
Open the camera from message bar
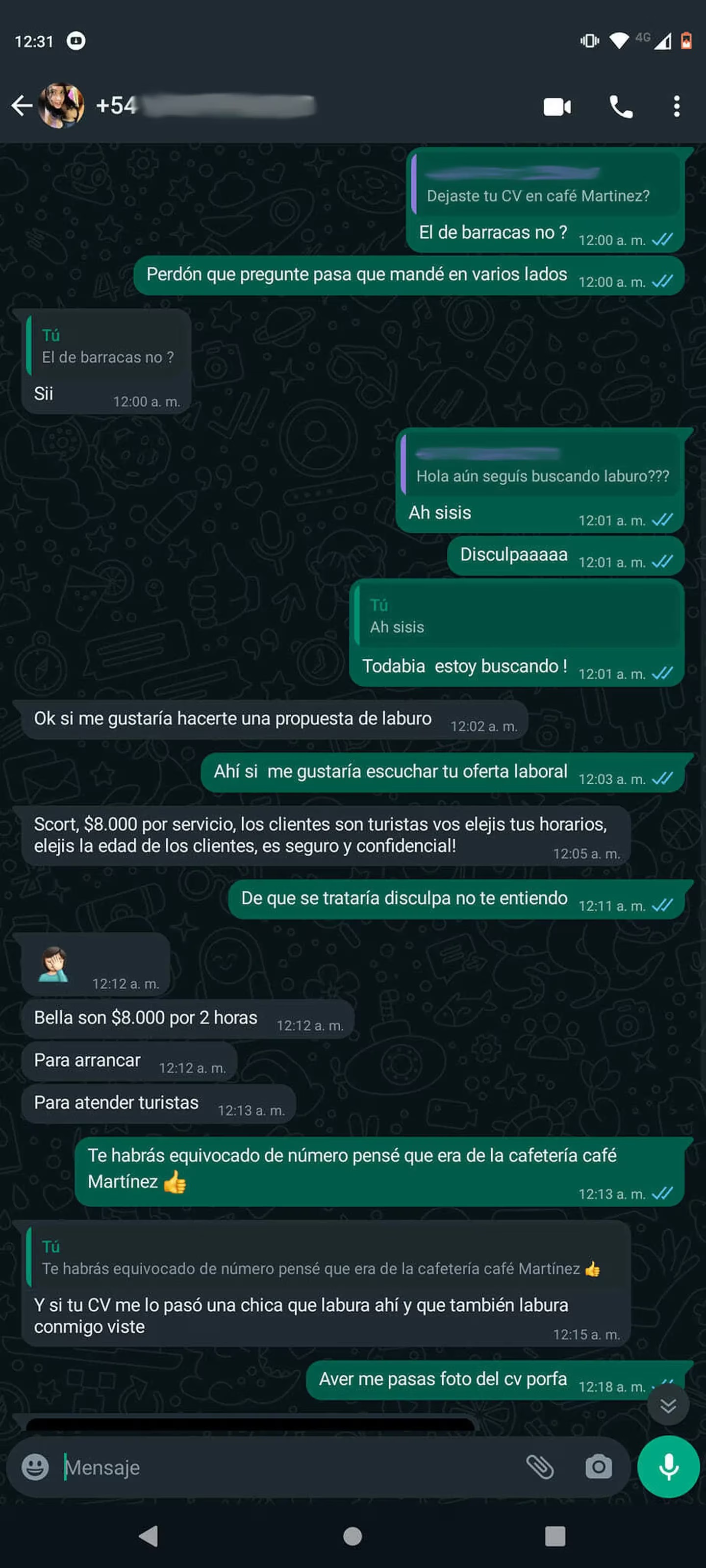598,1467
